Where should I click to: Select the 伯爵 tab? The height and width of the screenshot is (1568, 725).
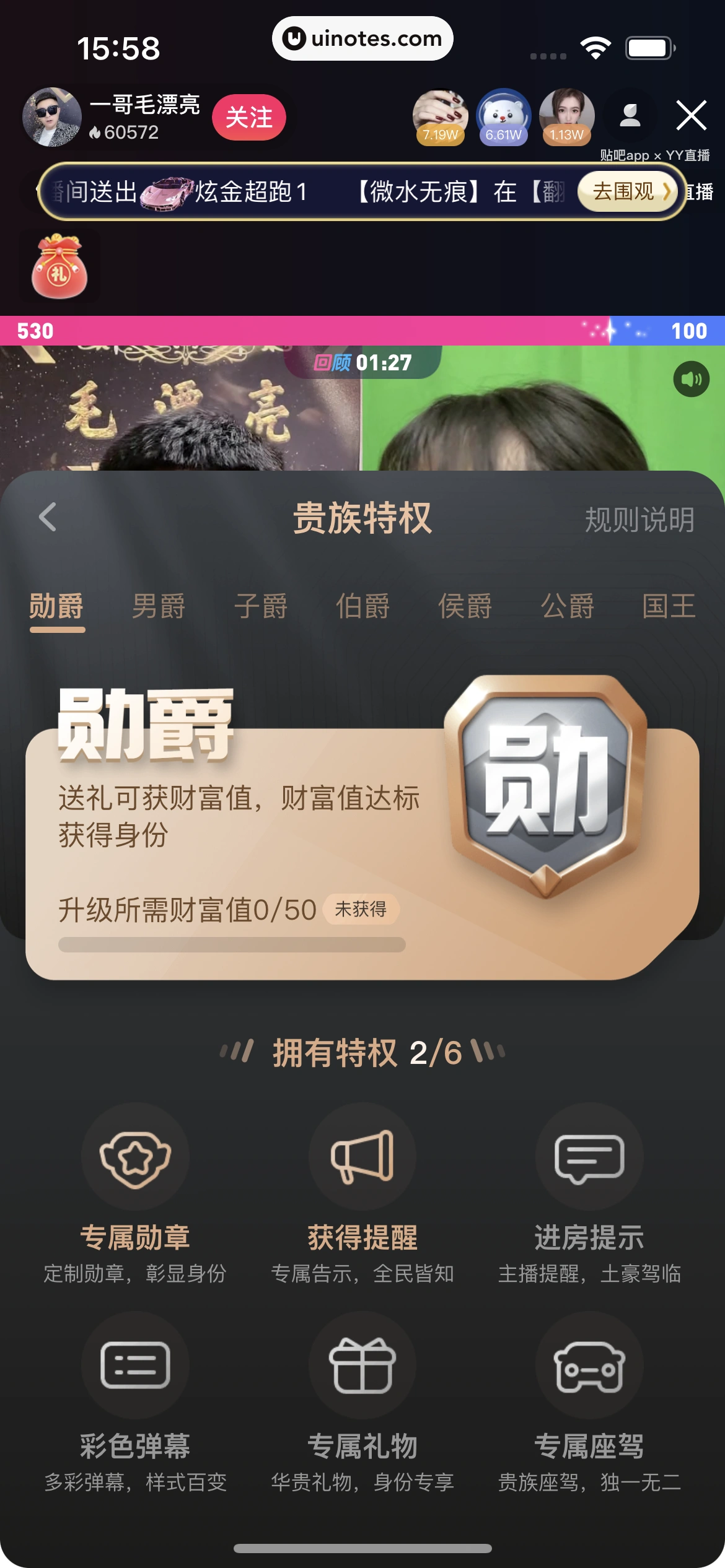click(362, 606)
